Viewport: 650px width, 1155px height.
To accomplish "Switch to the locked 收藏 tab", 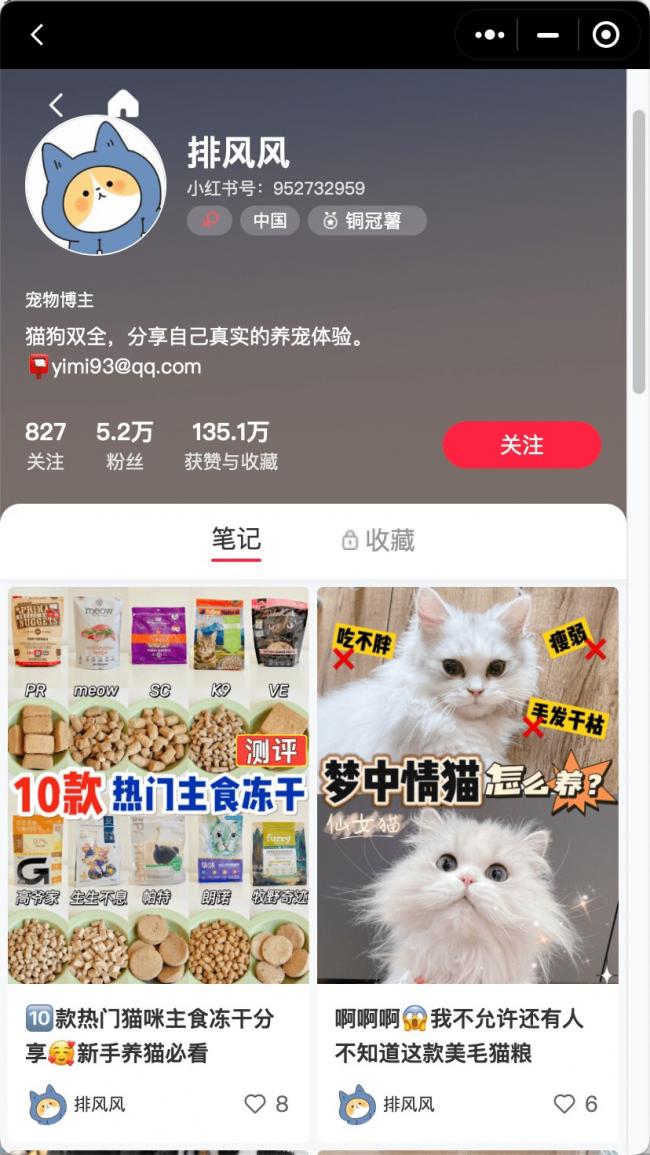I will (379, 541).
